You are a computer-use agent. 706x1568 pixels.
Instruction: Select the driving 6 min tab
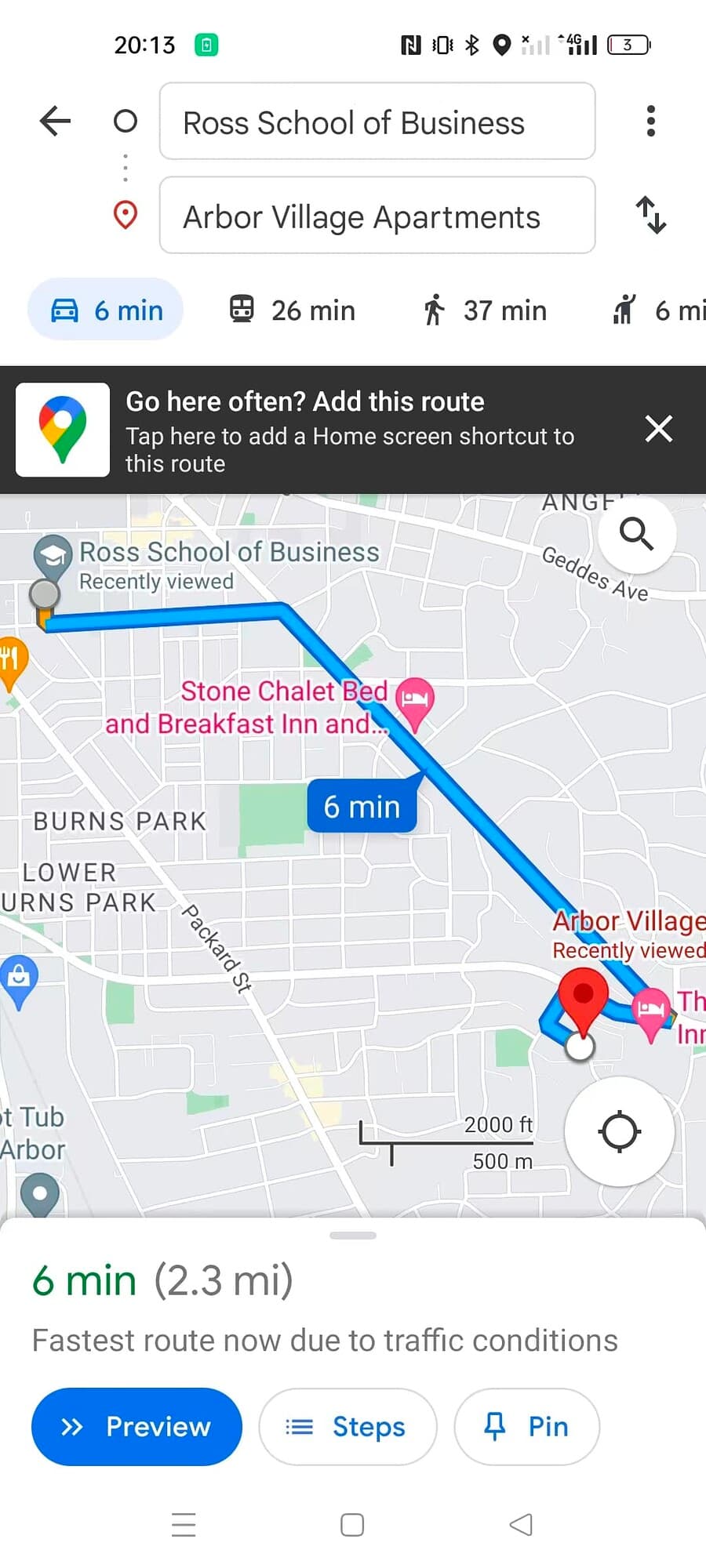coord(106,310)
